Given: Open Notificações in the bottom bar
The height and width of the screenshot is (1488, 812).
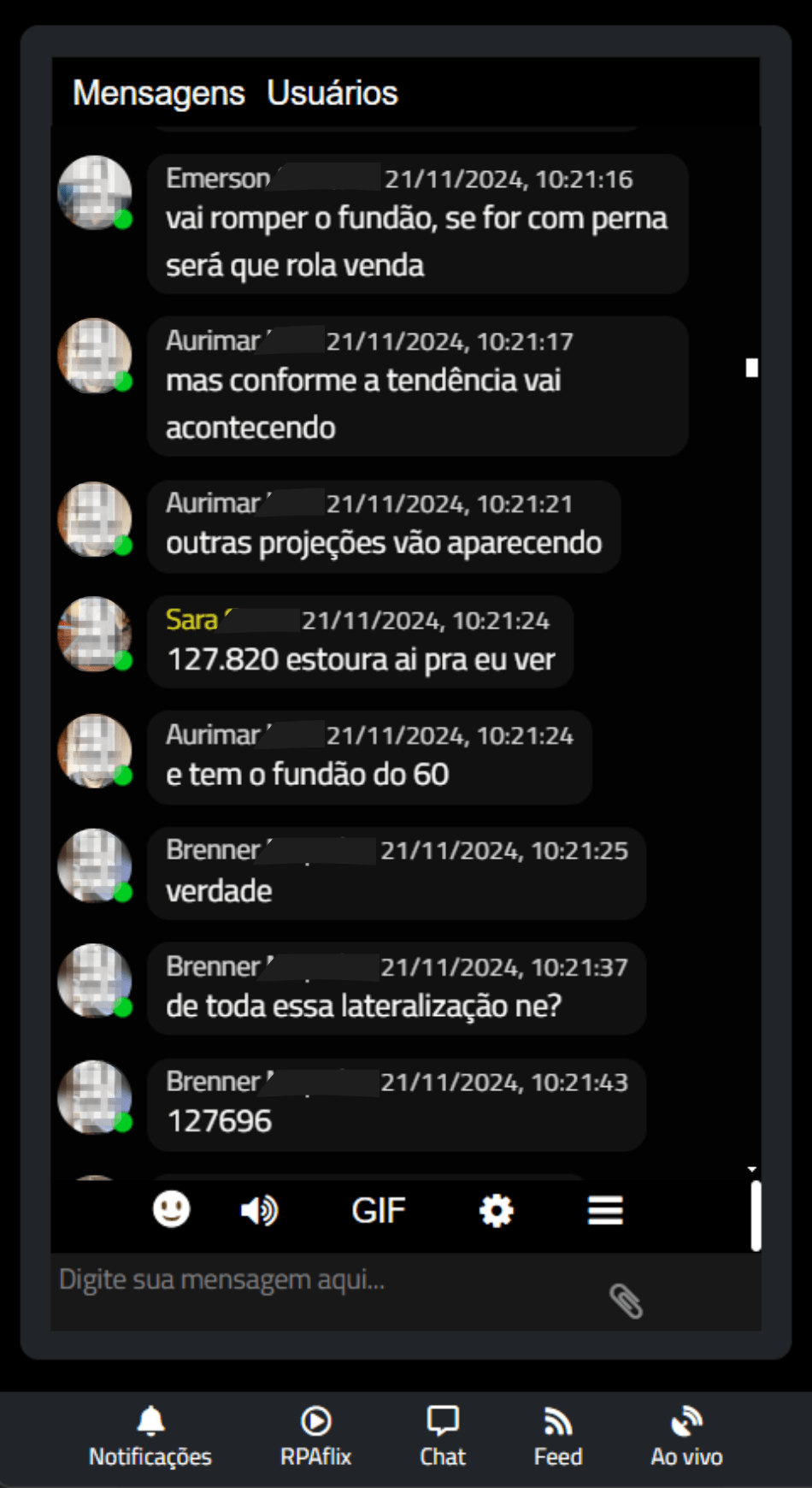Looking at the screenshot, I should (x=150, y=1437).
